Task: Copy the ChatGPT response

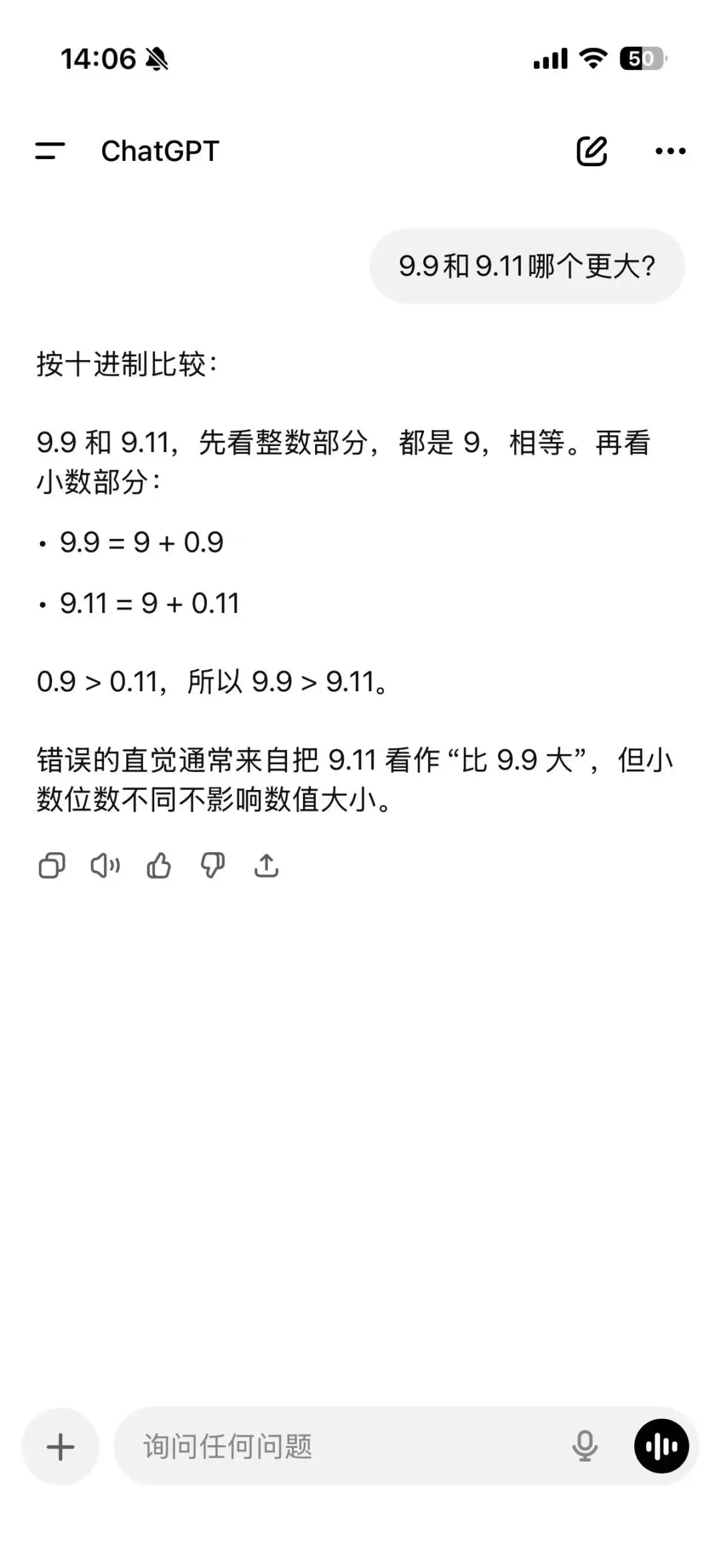Action: click(x=52, y=865)
